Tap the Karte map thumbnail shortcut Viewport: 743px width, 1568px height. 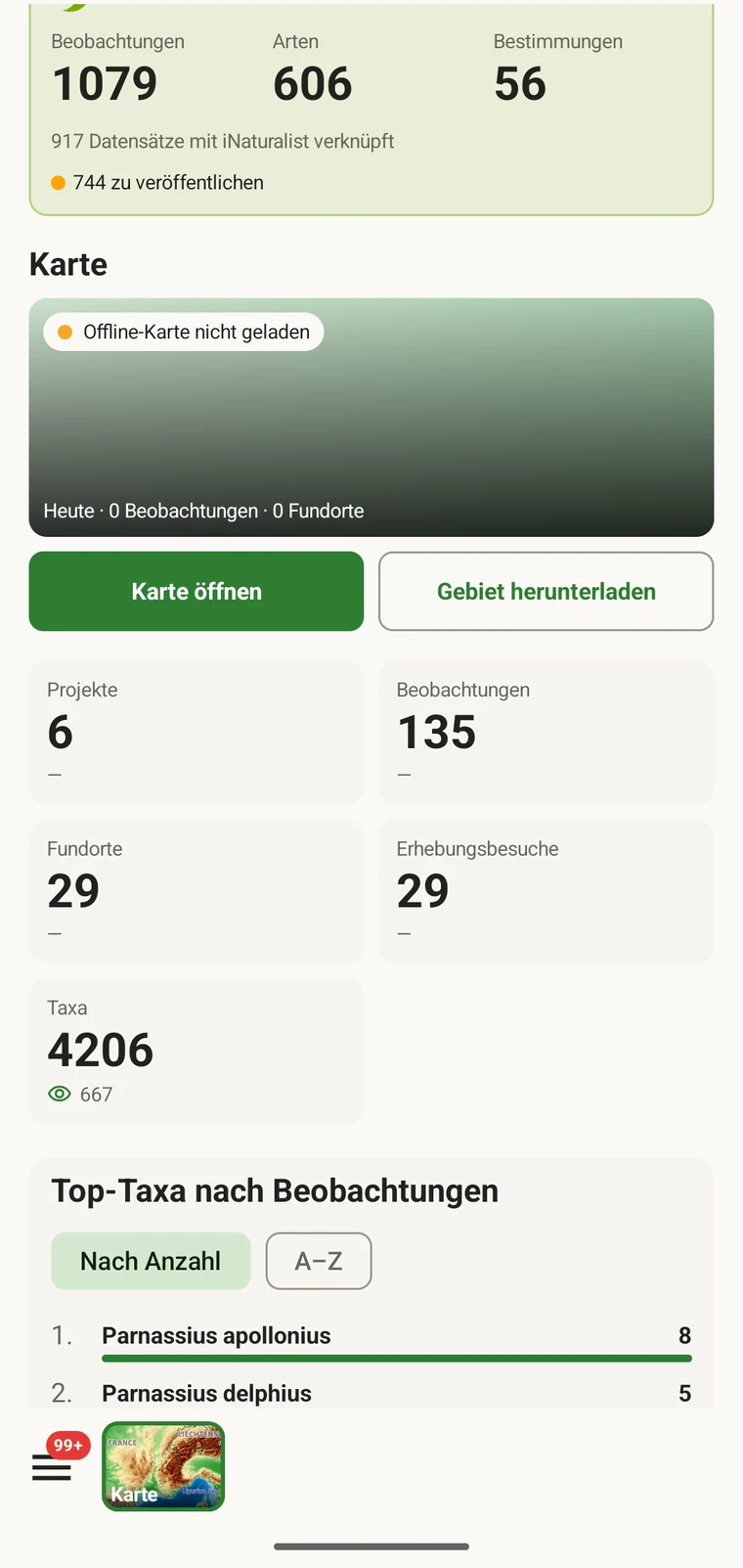click(x=163, y=1466)
